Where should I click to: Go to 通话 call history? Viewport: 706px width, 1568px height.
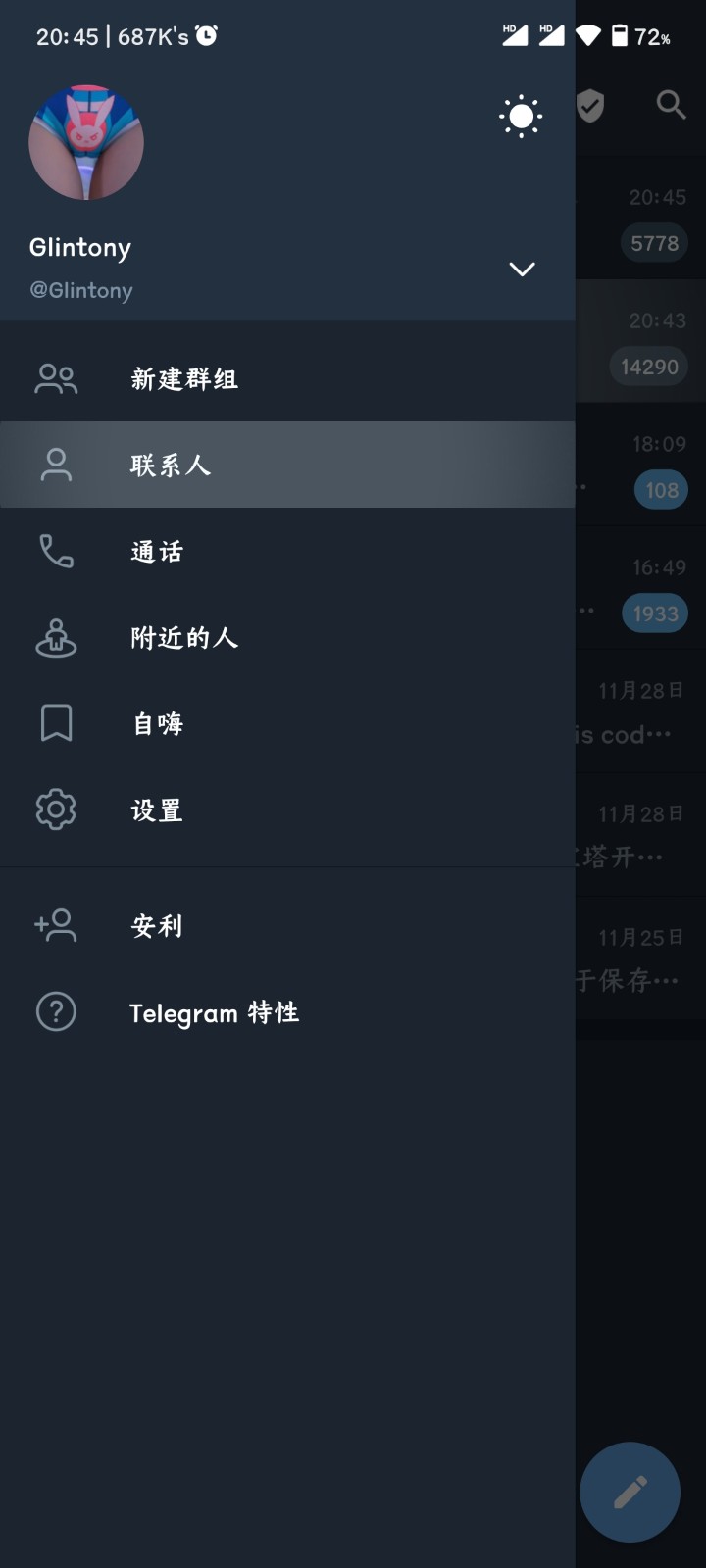pos(157,552)
